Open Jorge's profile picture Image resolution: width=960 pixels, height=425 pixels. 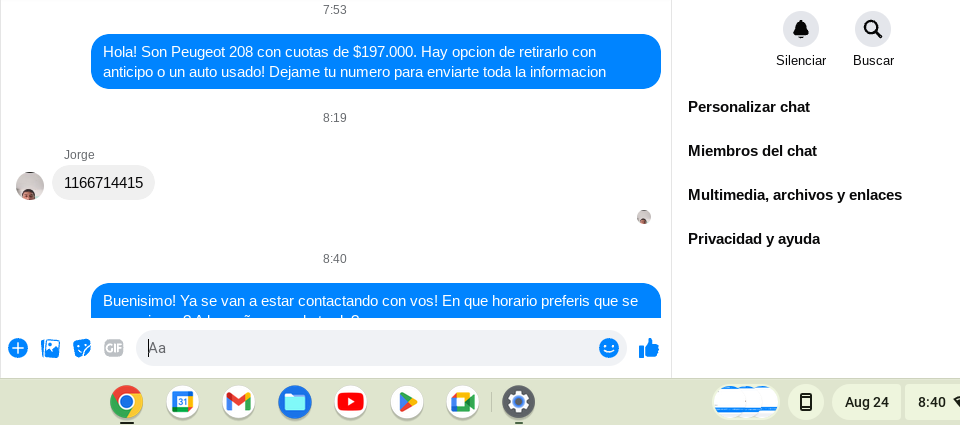point(30,185)
